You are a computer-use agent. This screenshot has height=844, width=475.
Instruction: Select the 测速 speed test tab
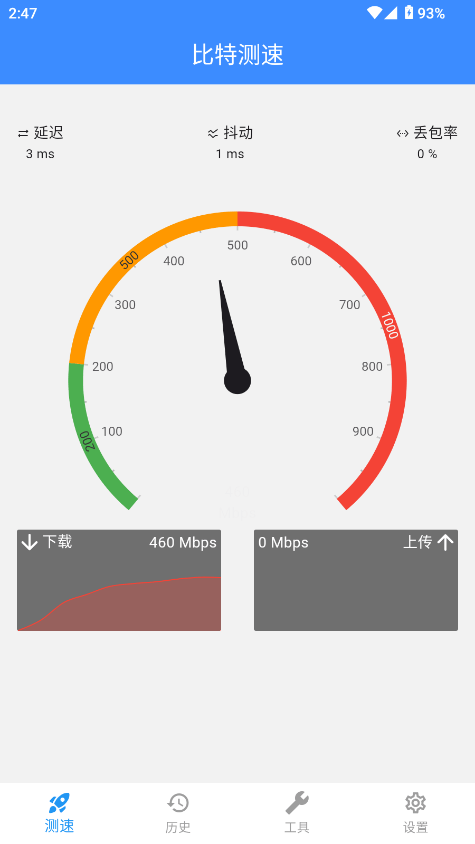[59, 813]
